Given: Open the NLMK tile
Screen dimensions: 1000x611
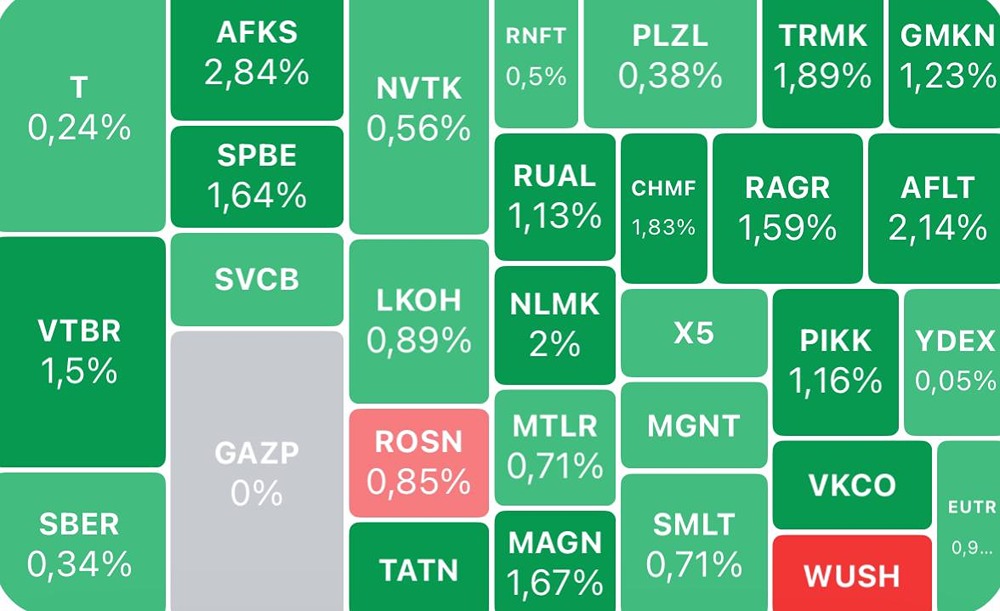Looking at the screenshot, I should pyautogui.click(x=555, y=324).
